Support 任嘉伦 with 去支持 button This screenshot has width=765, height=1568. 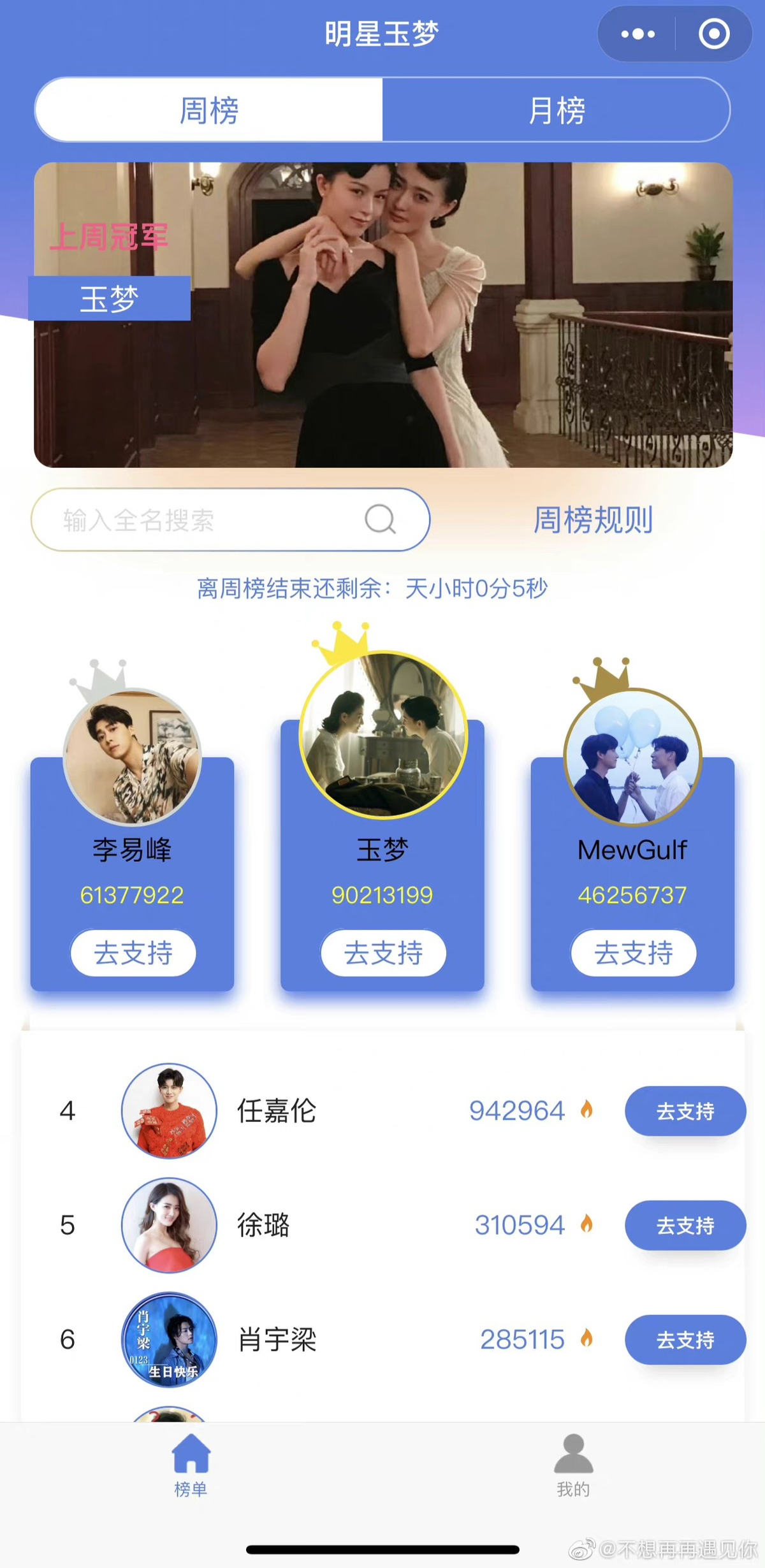[x=685, y=1111]
